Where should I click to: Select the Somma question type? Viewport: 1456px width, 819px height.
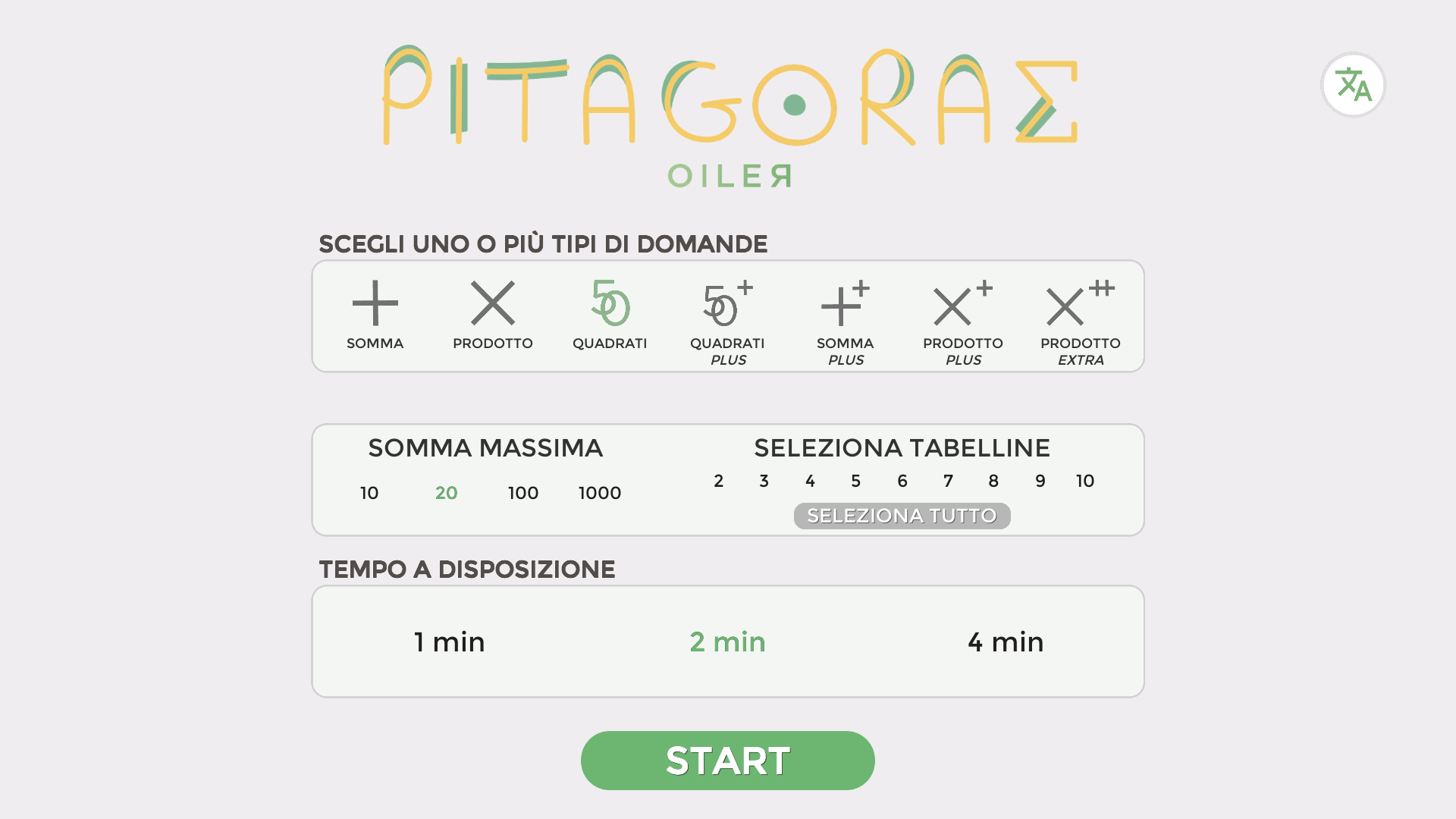(x=375, y=315)
